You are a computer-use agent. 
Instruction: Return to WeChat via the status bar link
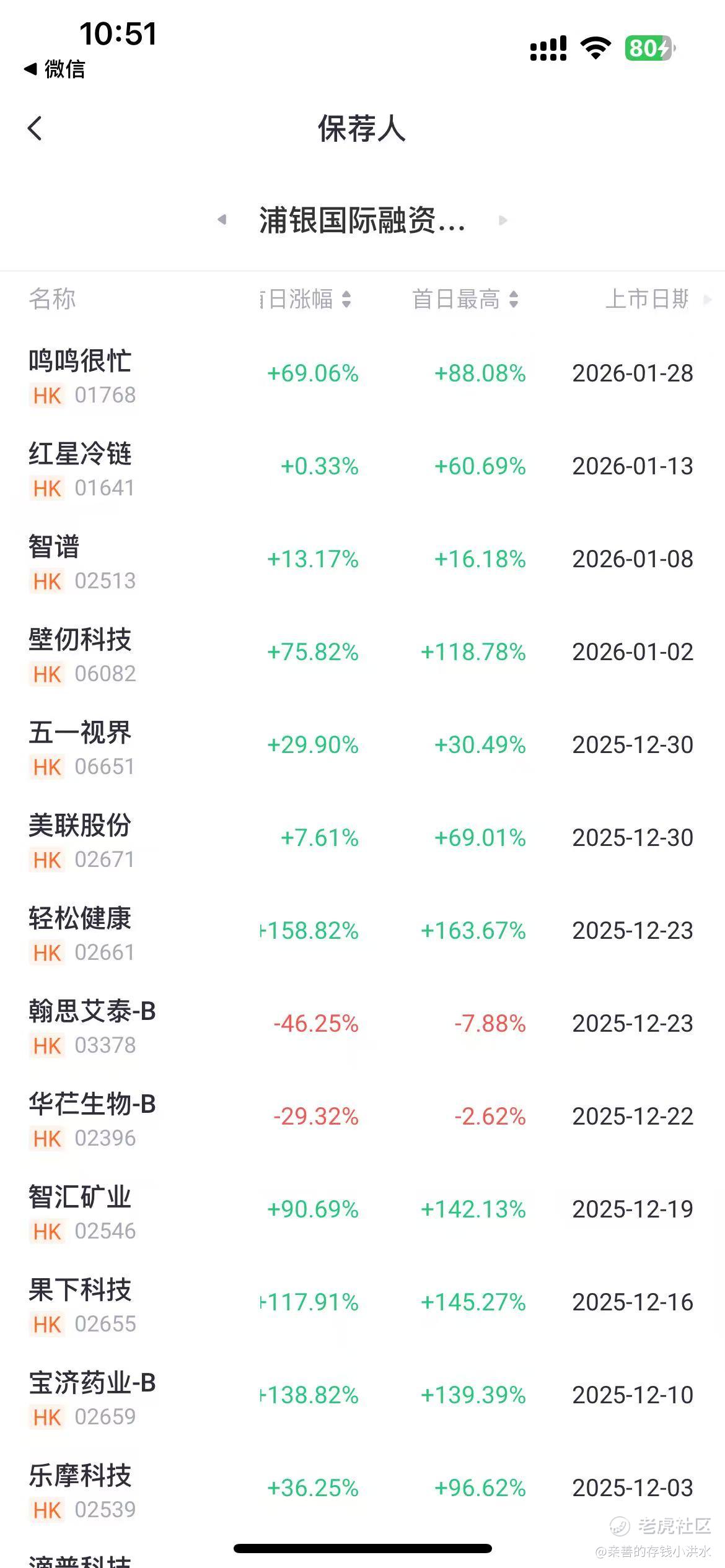[55, 69]
